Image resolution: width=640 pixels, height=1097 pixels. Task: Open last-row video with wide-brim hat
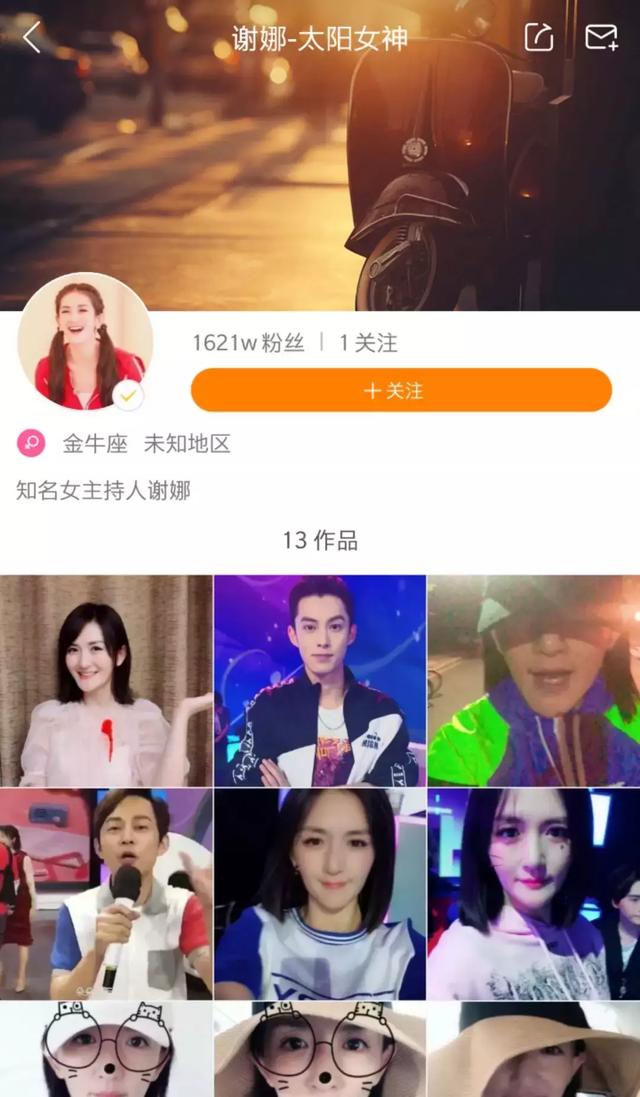point(534,1050)
